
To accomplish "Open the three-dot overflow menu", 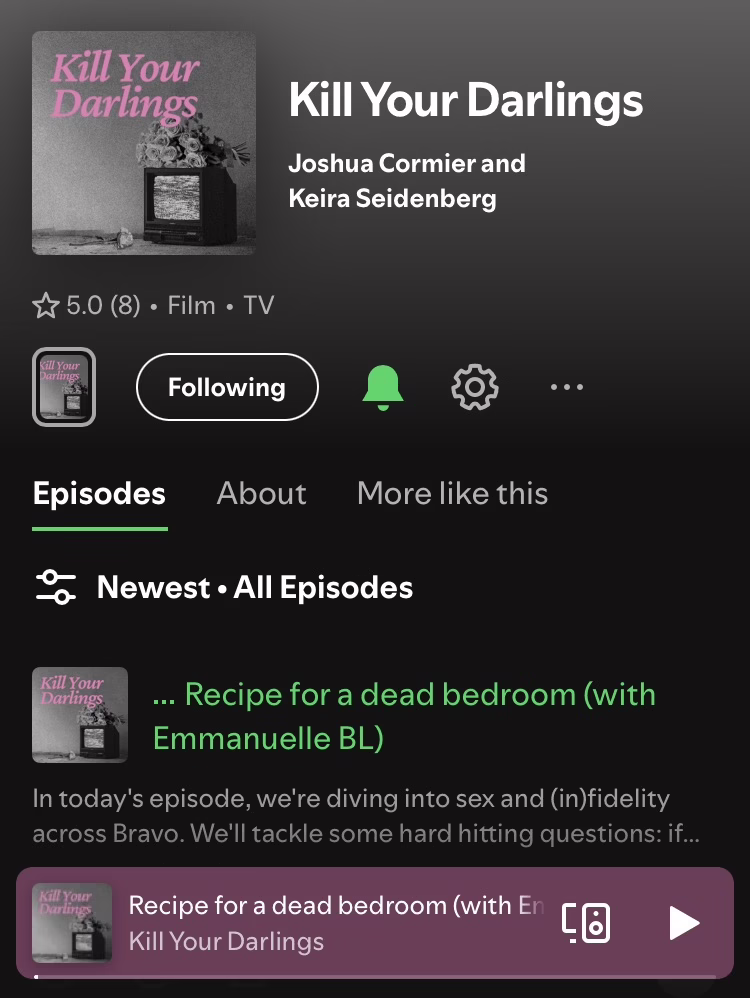I will pyautogui.click(x=567, y=387).
